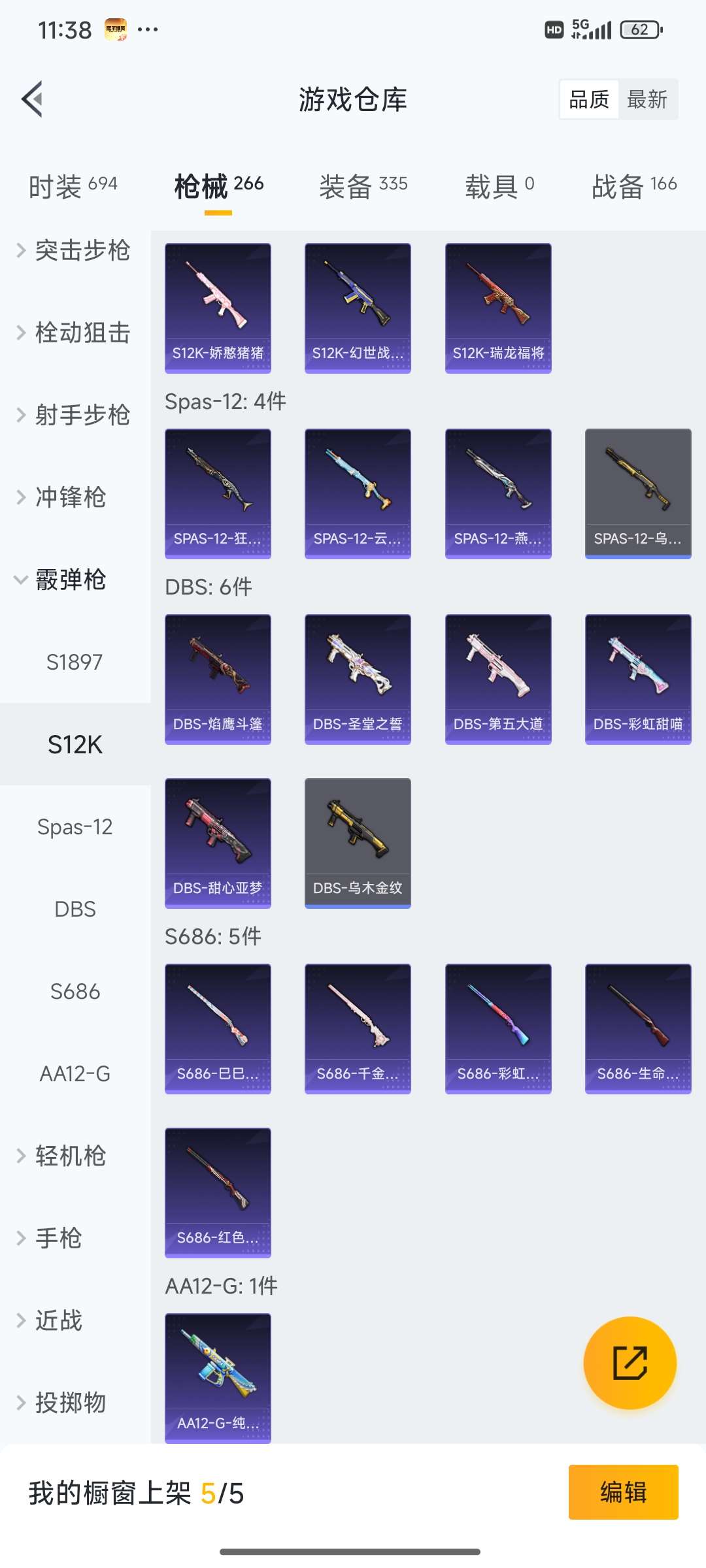706x1568 pixels.
Task: Select AA12-G in the sidebar
Action: point(75,1073)
